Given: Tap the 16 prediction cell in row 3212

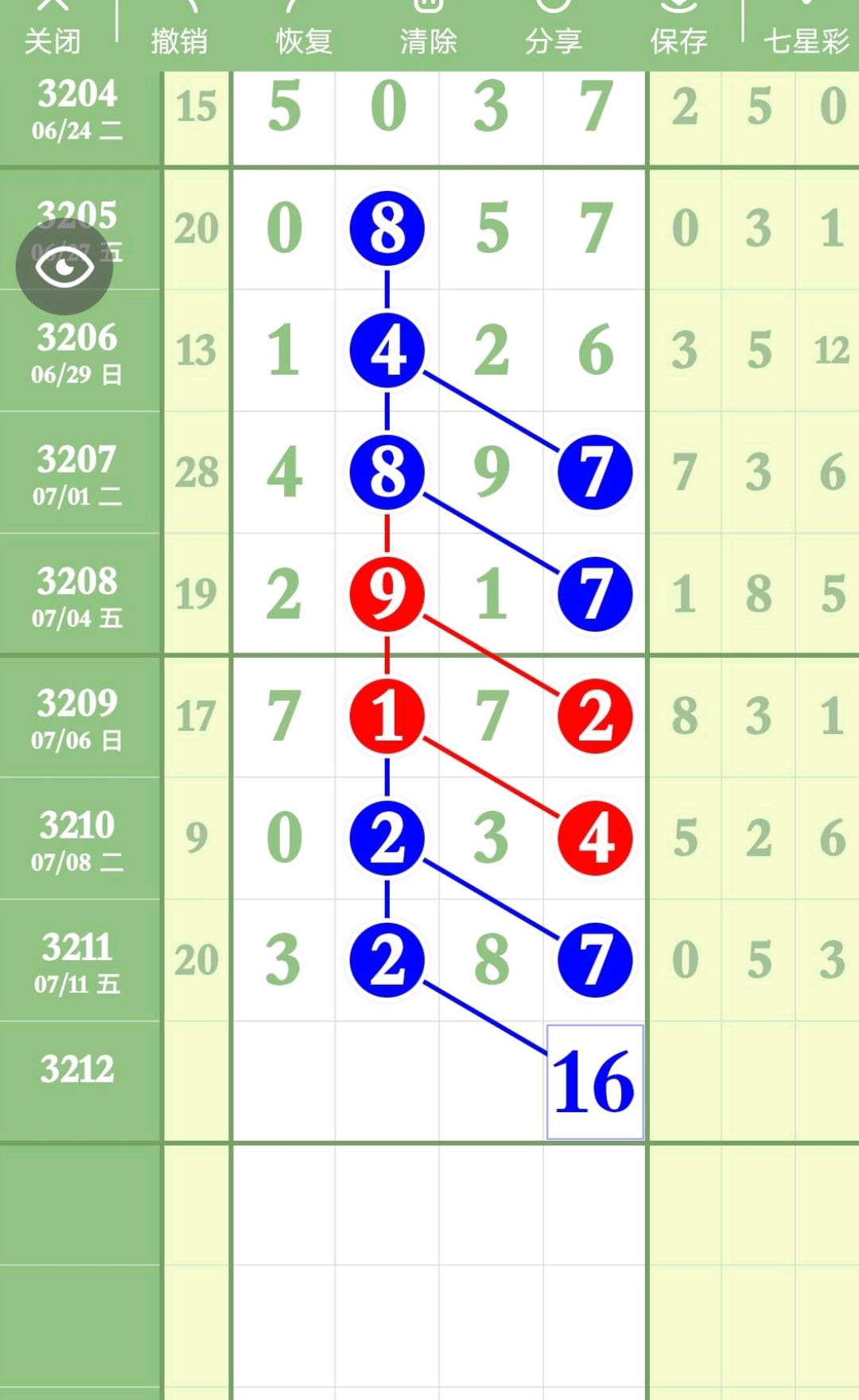Looking at the screenshot, I should 595,1082.
